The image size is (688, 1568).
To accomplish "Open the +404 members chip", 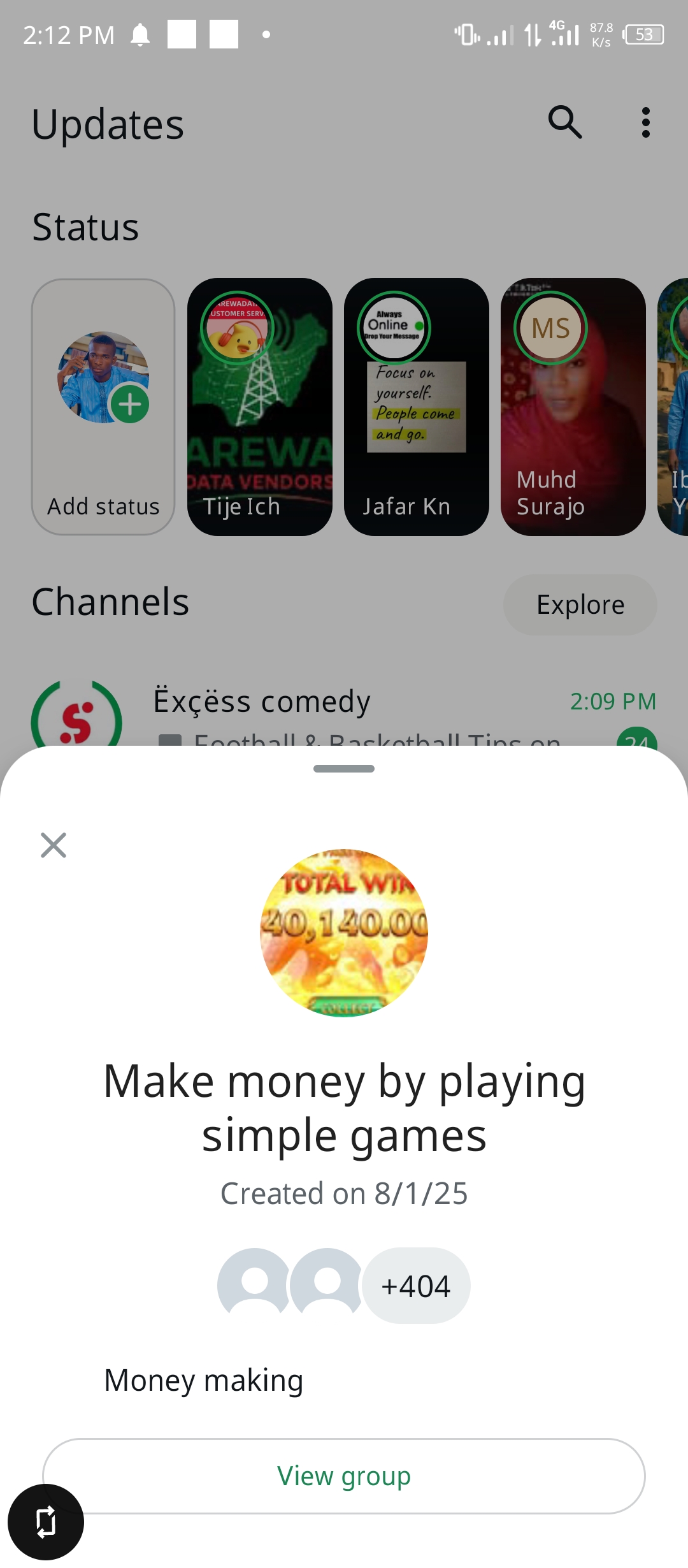I will pos(415,1286).
